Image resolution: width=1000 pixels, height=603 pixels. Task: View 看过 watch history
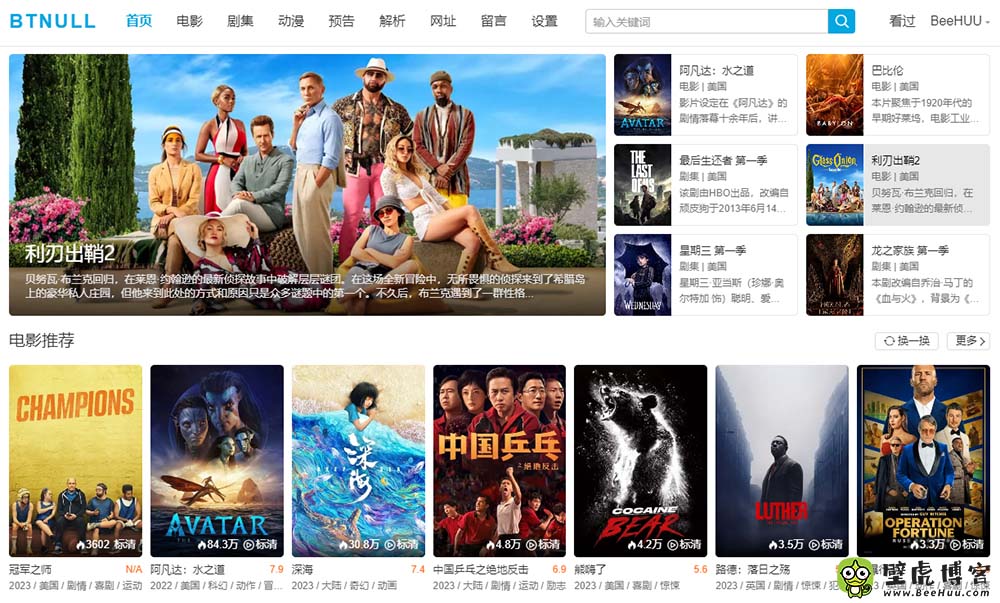(x=902, y=21)
